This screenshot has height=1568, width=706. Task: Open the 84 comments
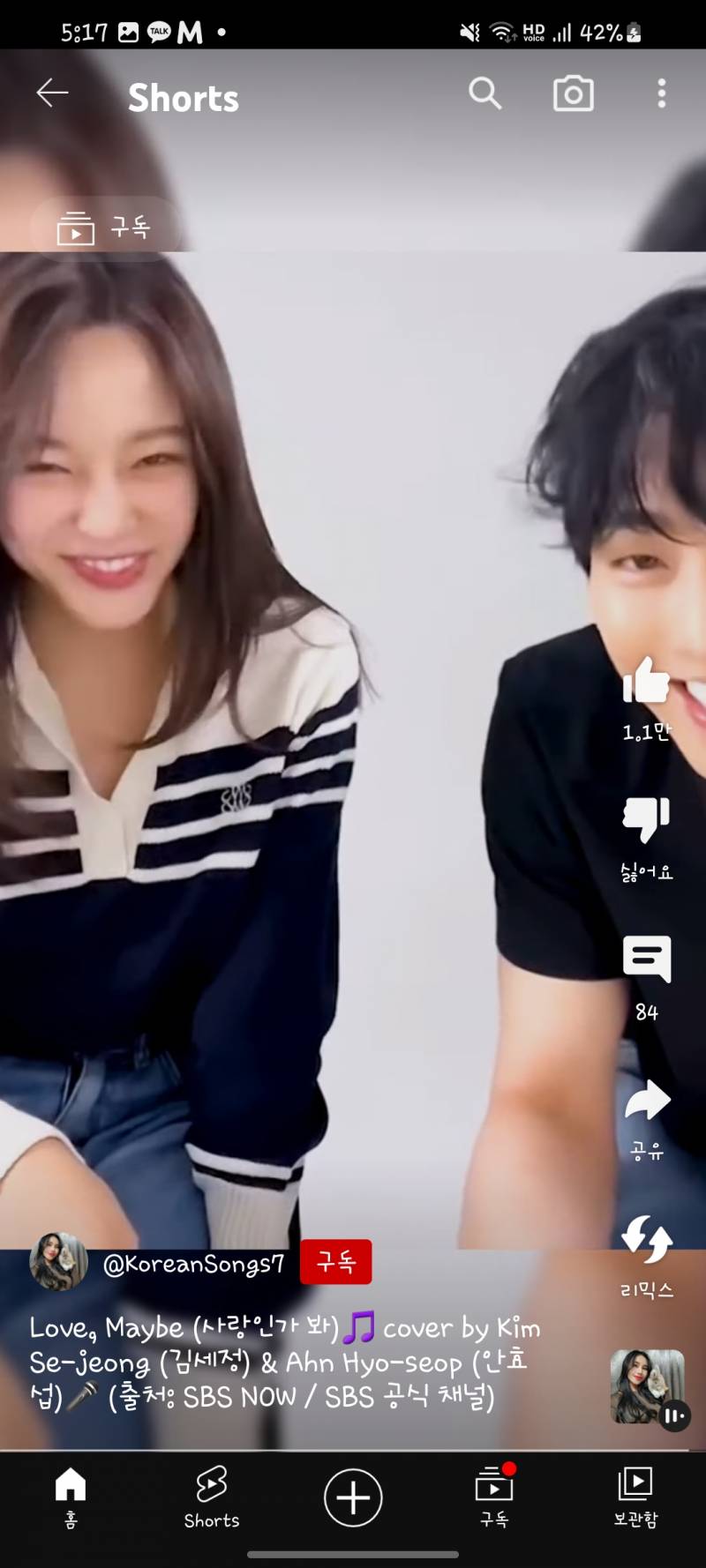646,959
